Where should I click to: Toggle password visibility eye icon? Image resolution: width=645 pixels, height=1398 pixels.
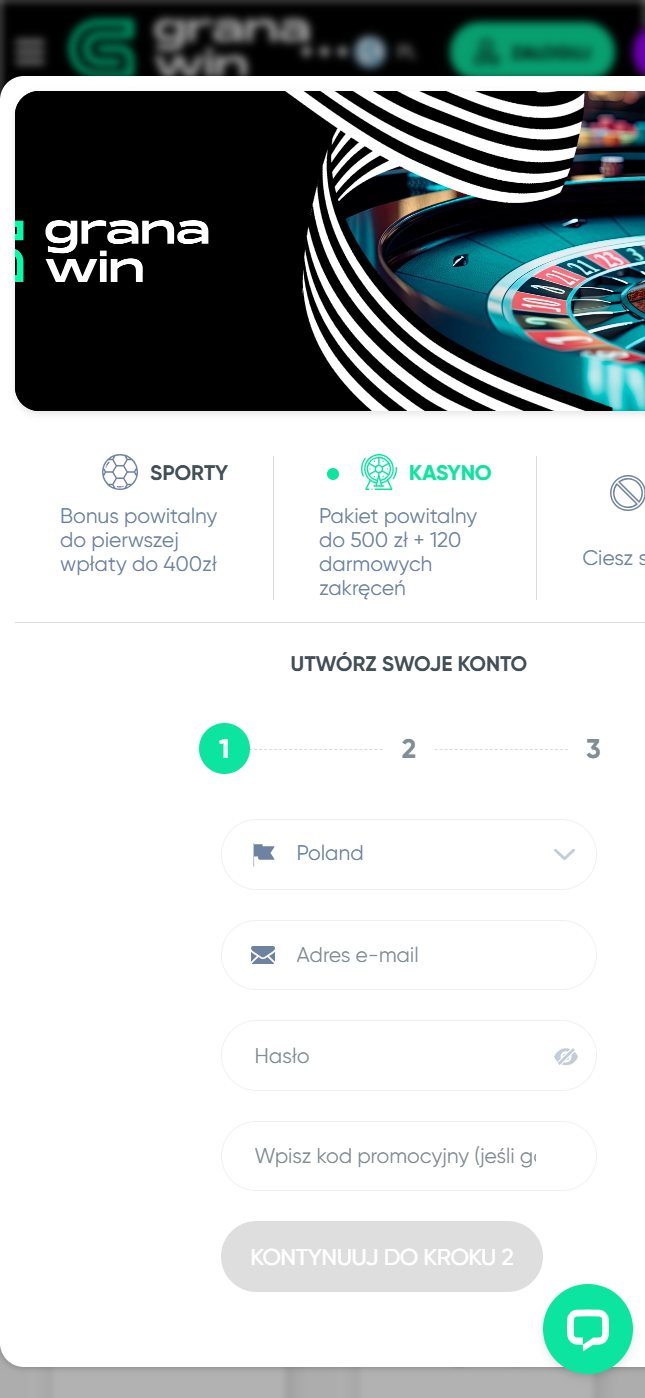[566, 1057]
